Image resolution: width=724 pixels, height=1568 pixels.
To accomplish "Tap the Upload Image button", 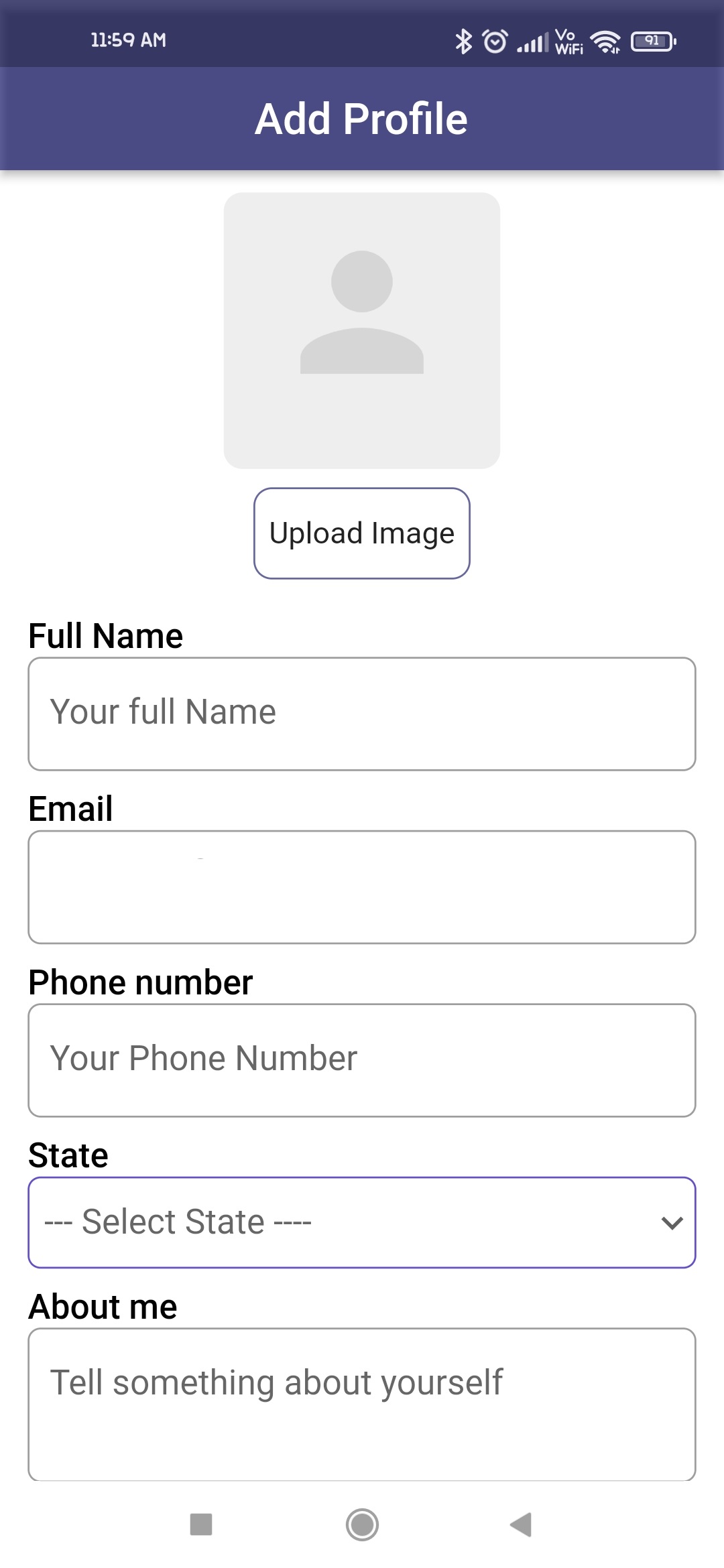I will coord(361,533).
